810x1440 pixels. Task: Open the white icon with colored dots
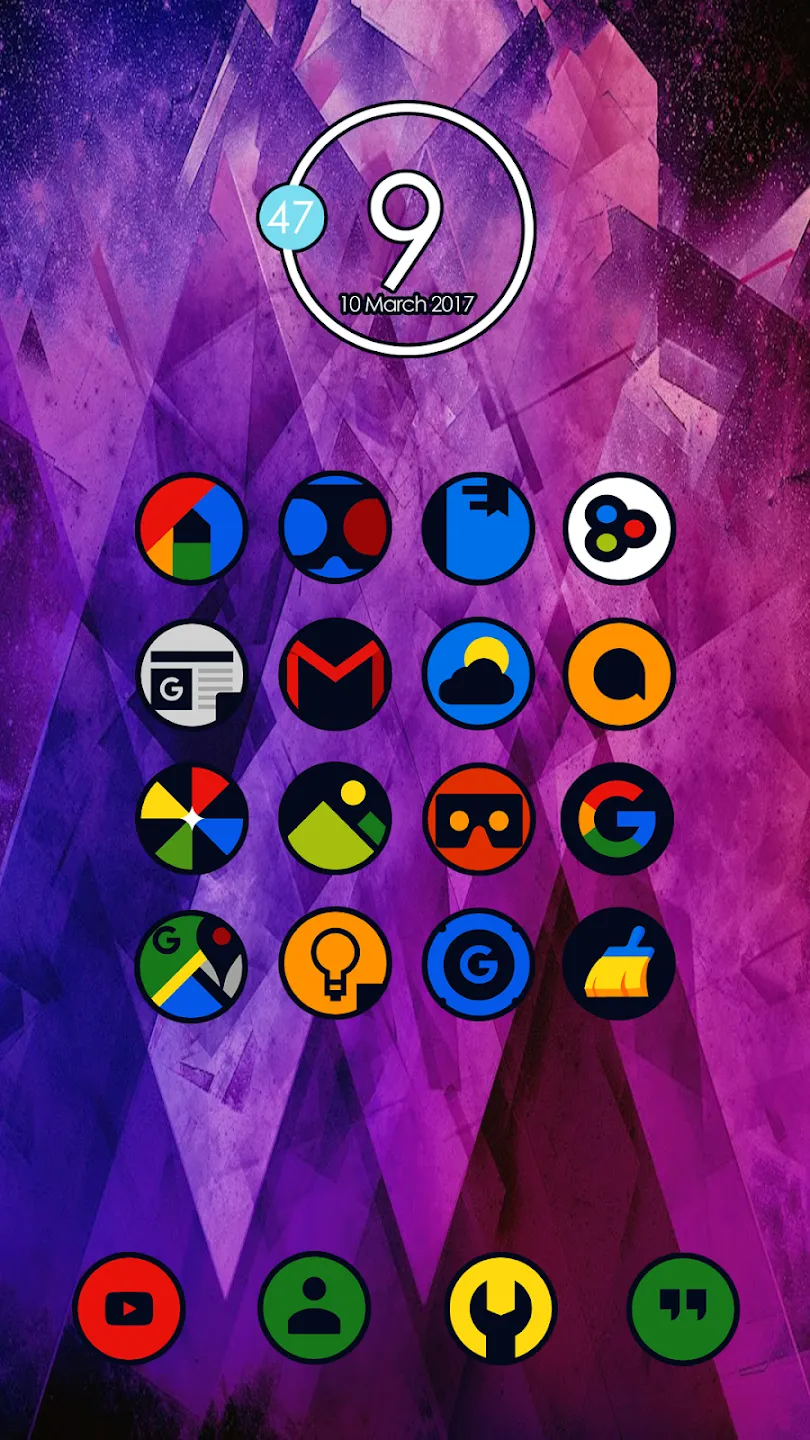(620, 528)
